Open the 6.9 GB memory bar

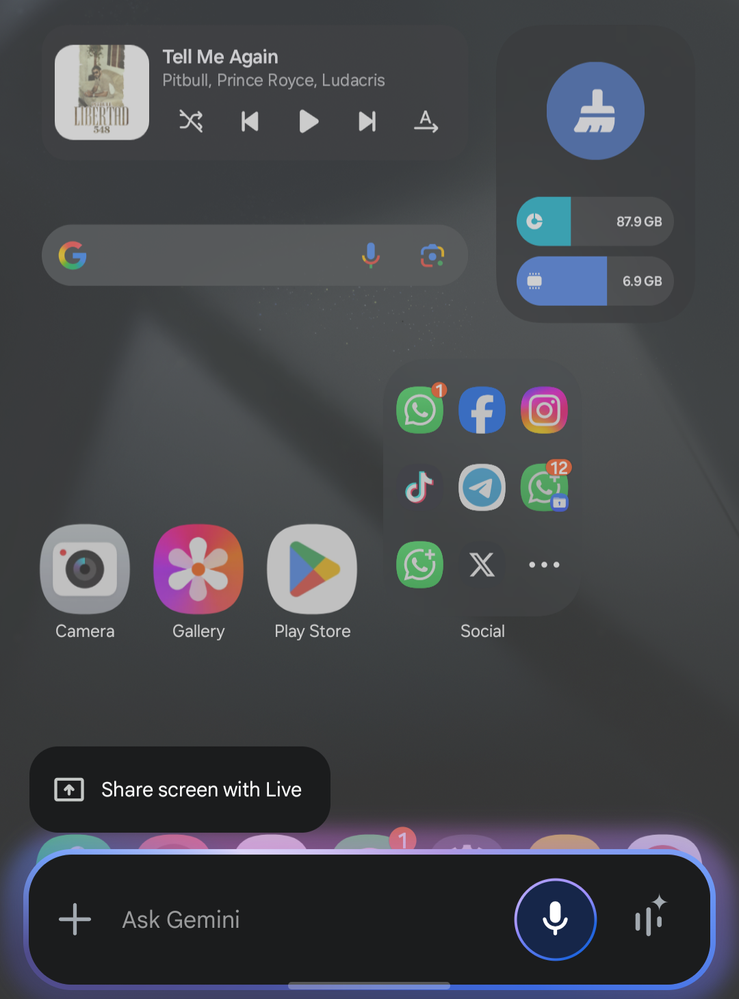(595, 281)
